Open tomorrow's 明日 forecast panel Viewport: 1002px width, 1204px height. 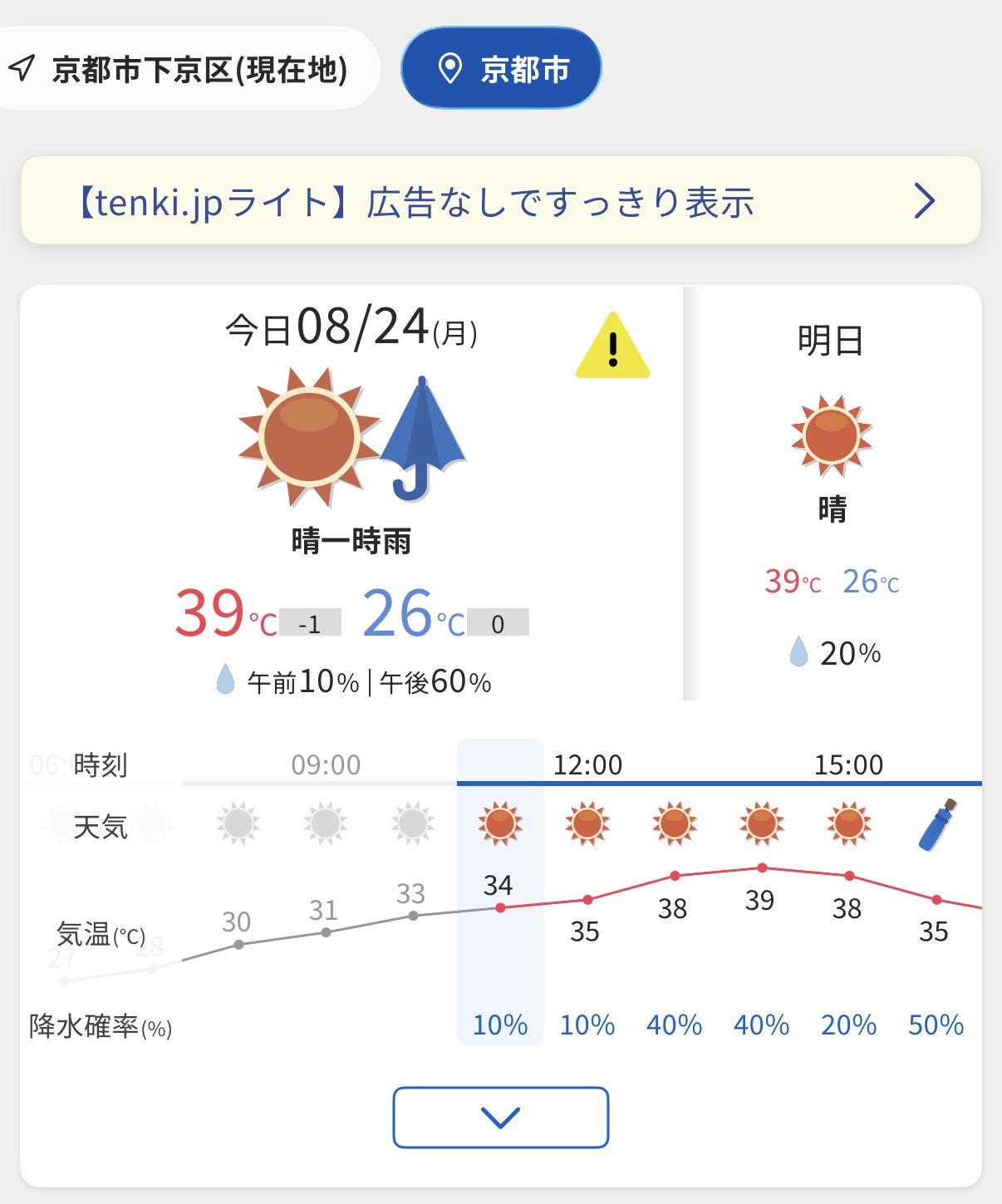(x=832, y=494)
